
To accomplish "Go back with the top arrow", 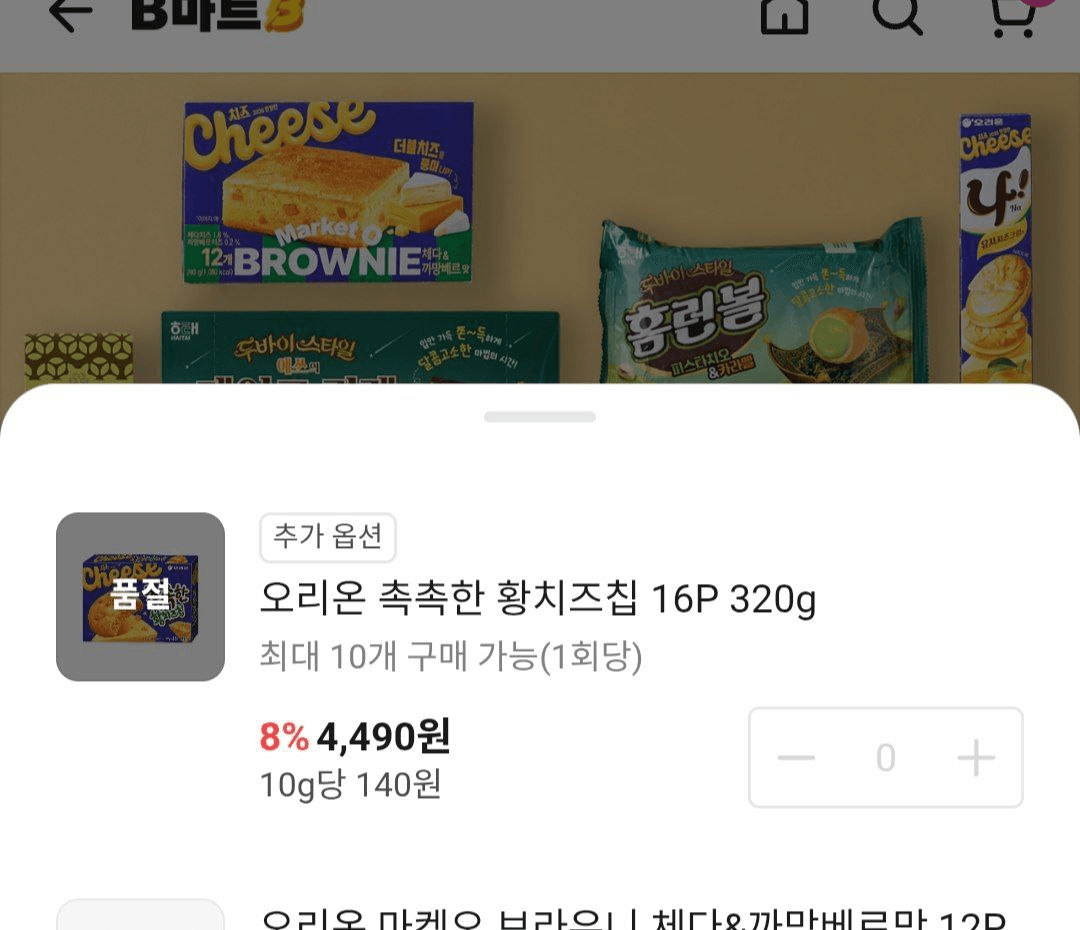I will pos(70,14).
